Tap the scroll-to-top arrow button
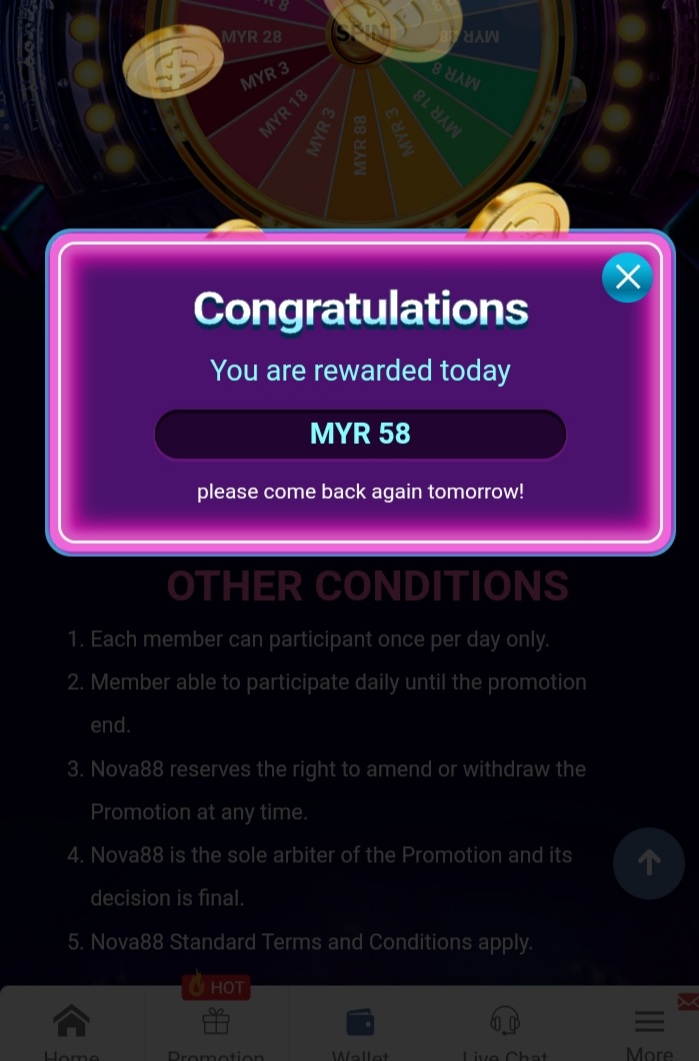 [648, 863]
